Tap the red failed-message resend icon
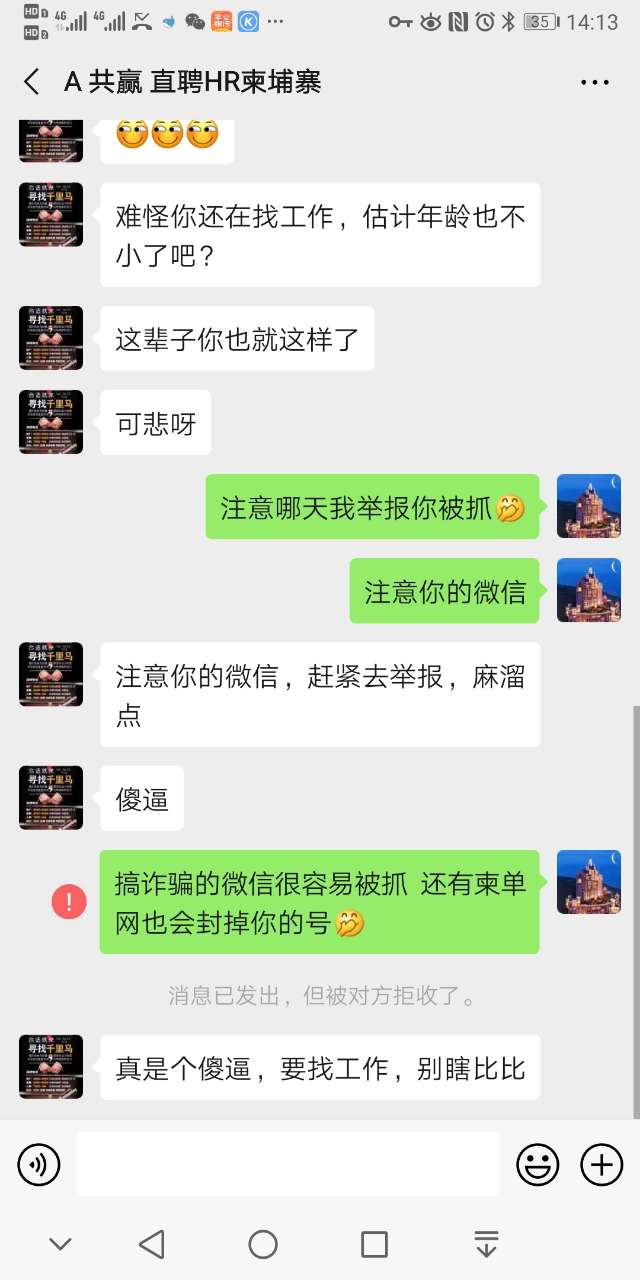Image resolution: width=640 pixels, height=1280 pixels. tap(69, 901)
